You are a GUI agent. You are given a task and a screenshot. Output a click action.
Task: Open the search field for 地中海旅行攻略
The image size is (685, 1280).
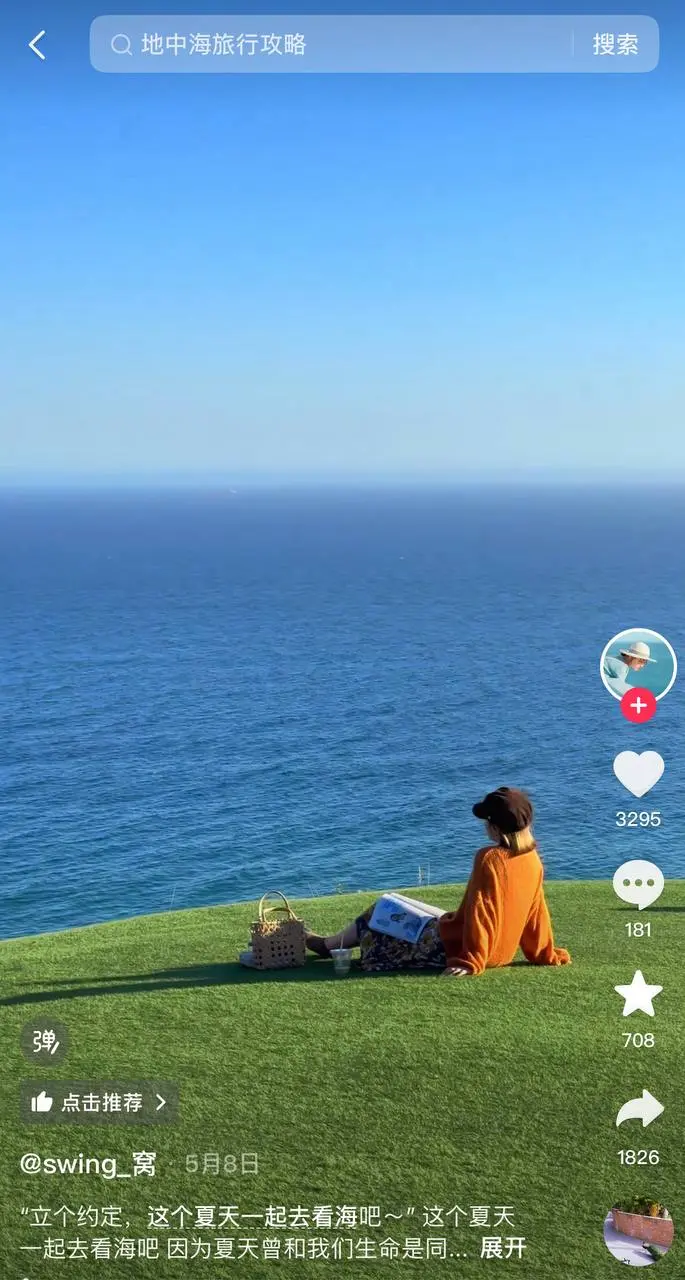click(x=330, y=44)
